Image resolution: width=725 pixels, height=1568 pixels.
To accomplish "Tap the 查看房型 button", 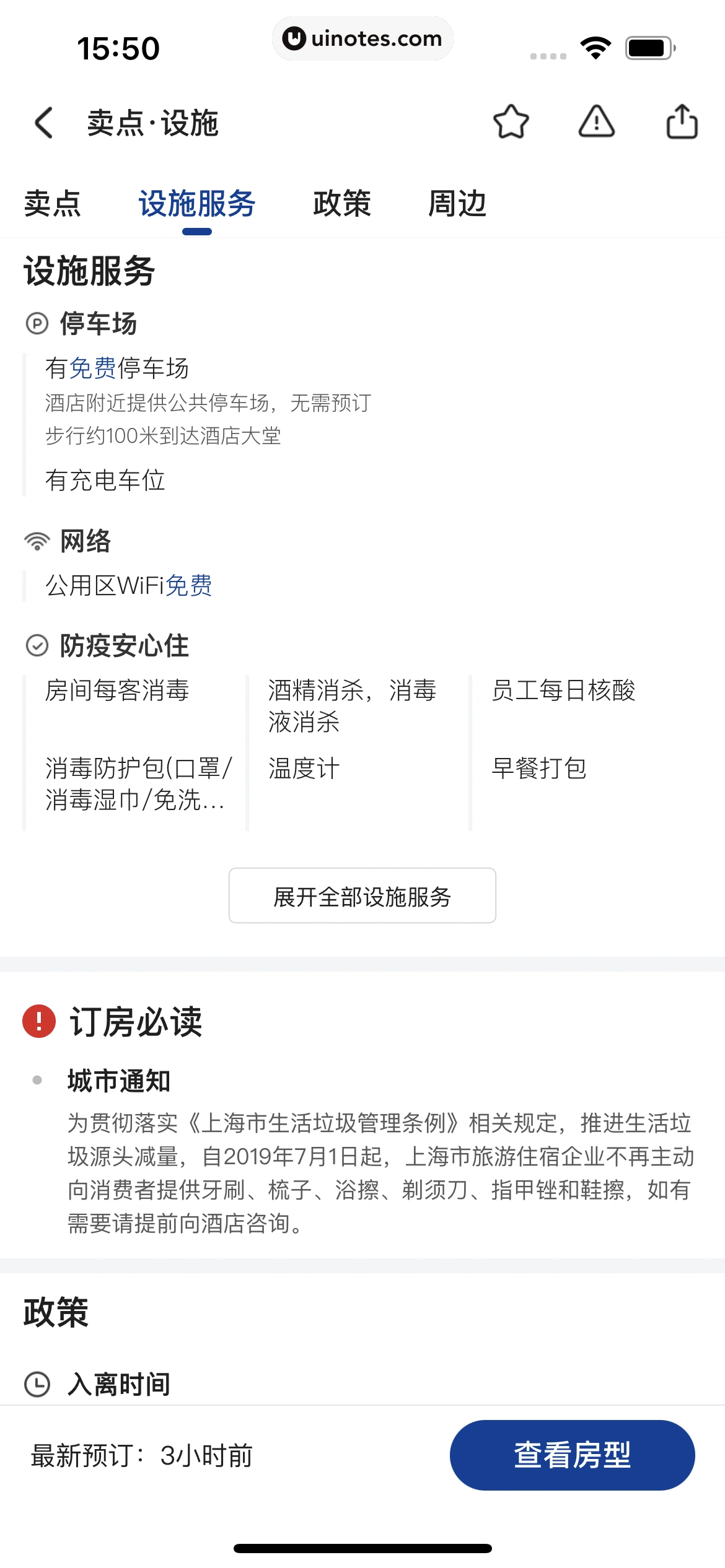I will (572, 1455).
